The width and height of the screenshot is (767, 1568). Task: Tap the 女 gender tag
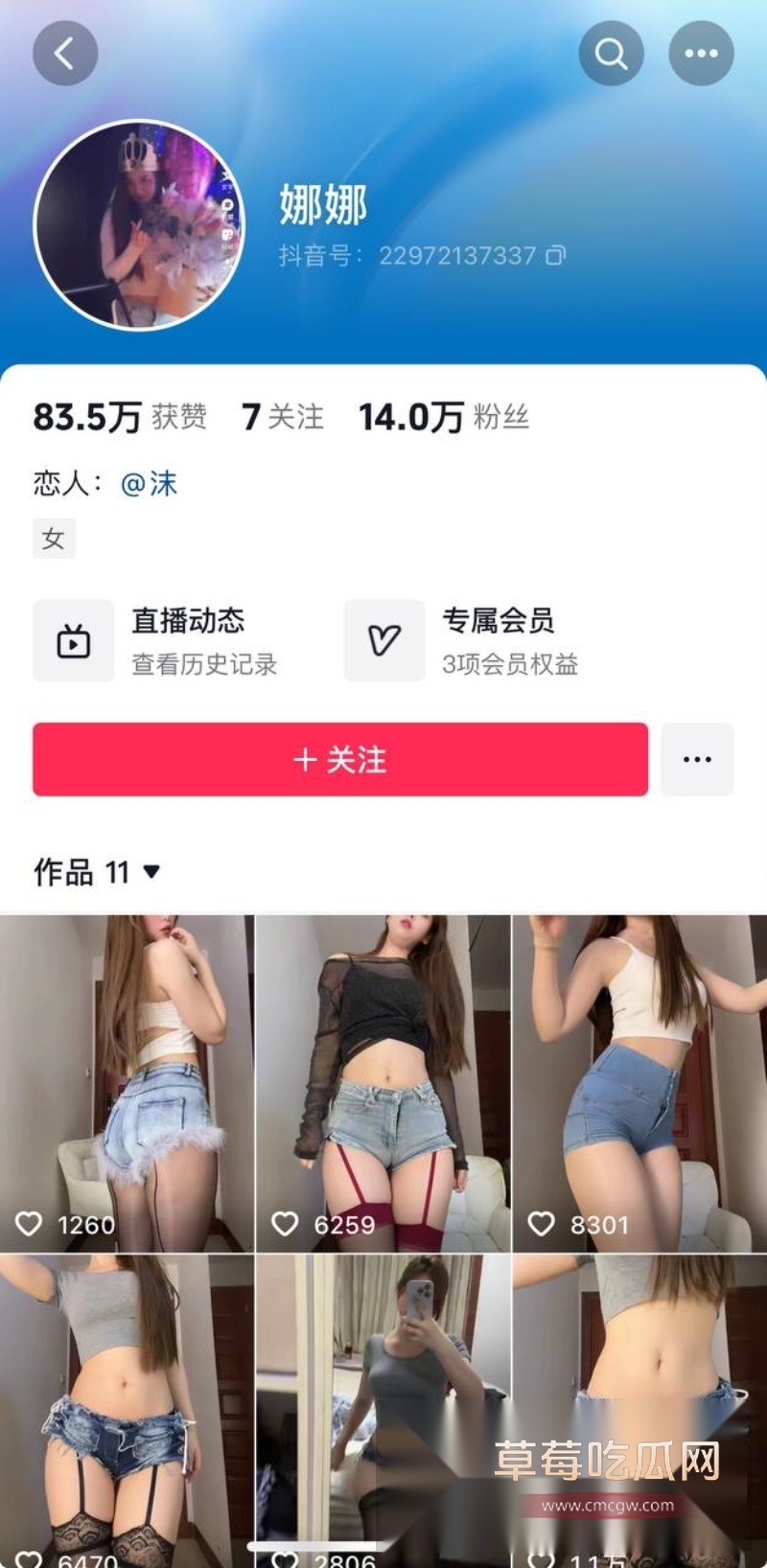54,538
